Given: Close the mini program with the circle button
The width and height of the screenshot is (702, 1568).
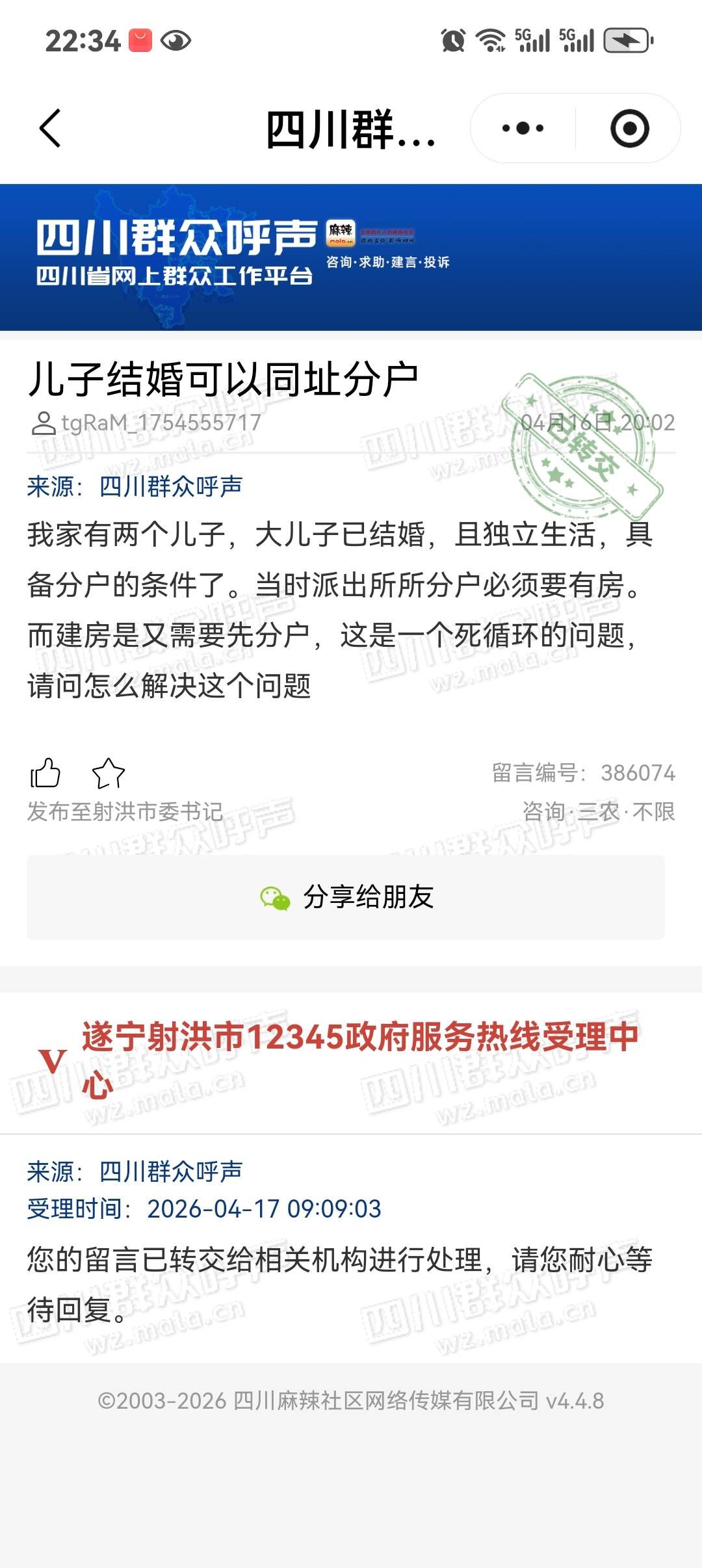Looking at the screenshot, I should 629,128.
